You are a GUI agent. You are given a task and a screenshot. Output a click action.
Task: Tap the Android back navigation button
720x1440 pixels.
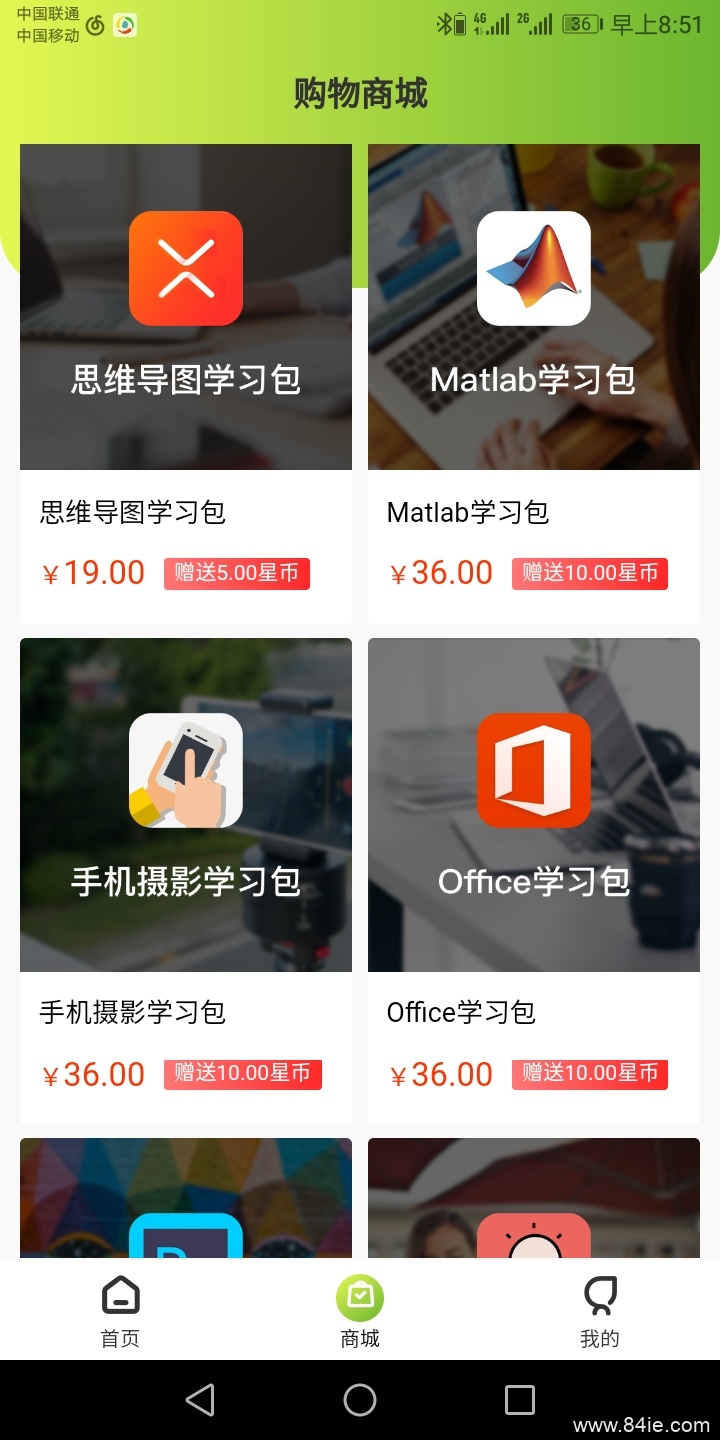[x=200, y=1400]
